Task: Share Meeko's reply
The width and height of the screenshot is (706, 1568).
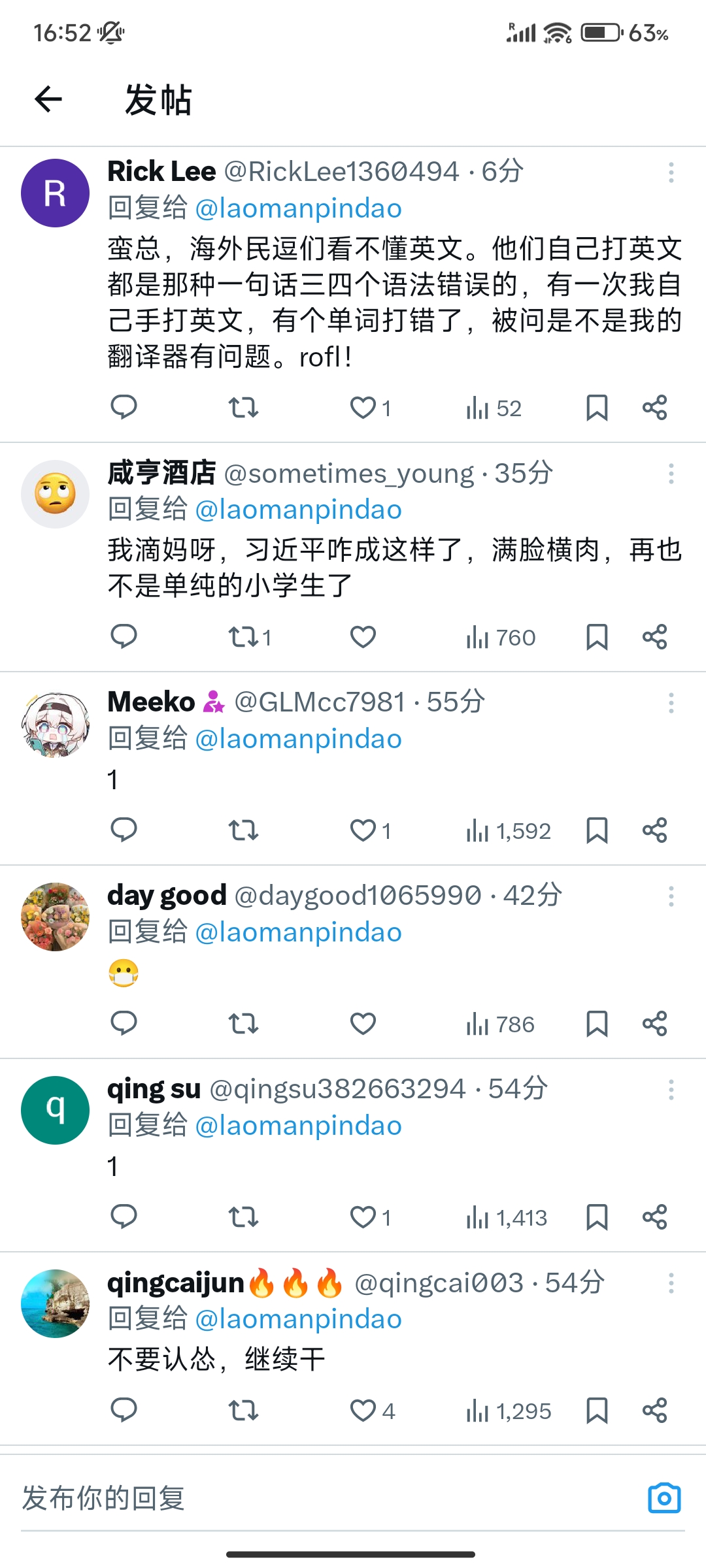Action: [x=654, y=830]
